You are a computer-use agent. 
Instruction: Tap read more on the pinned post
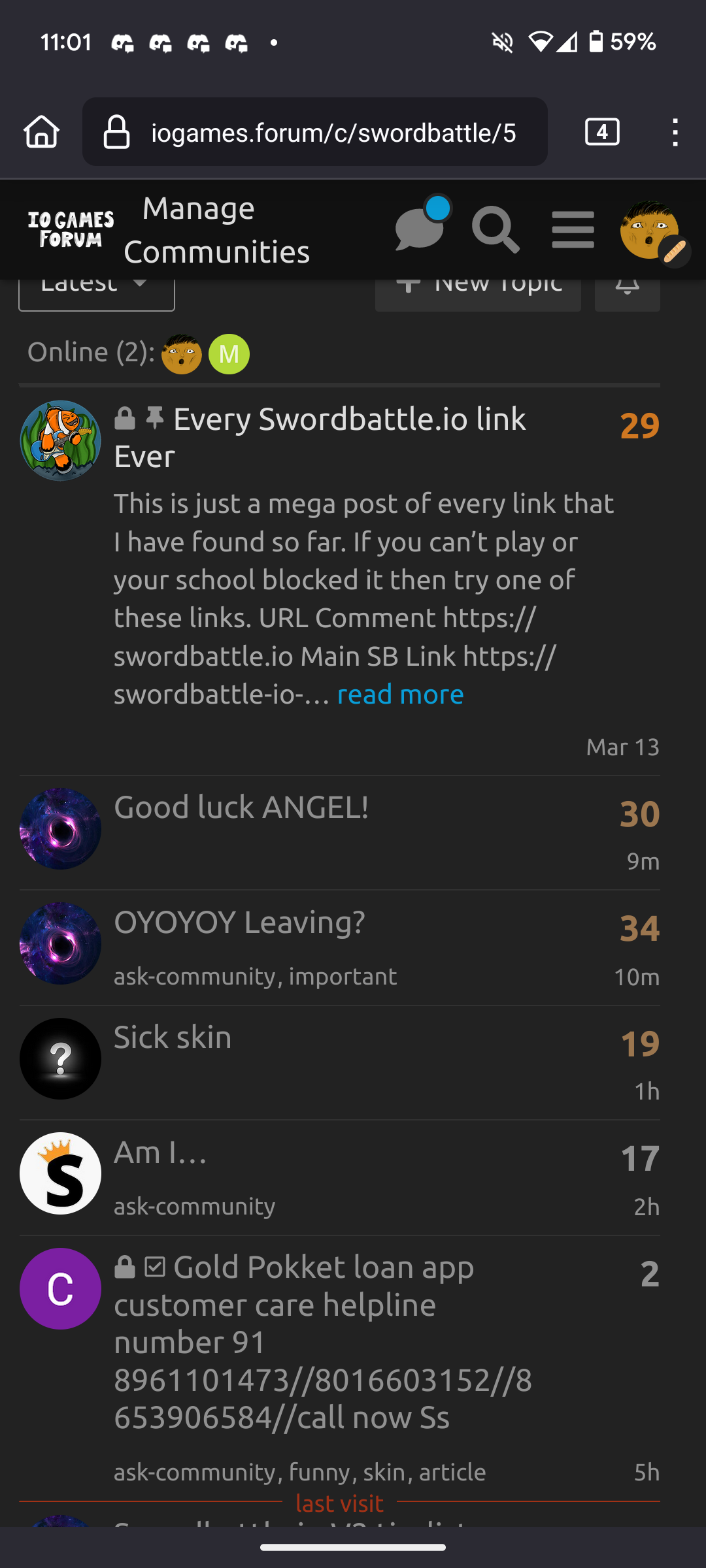400,694
